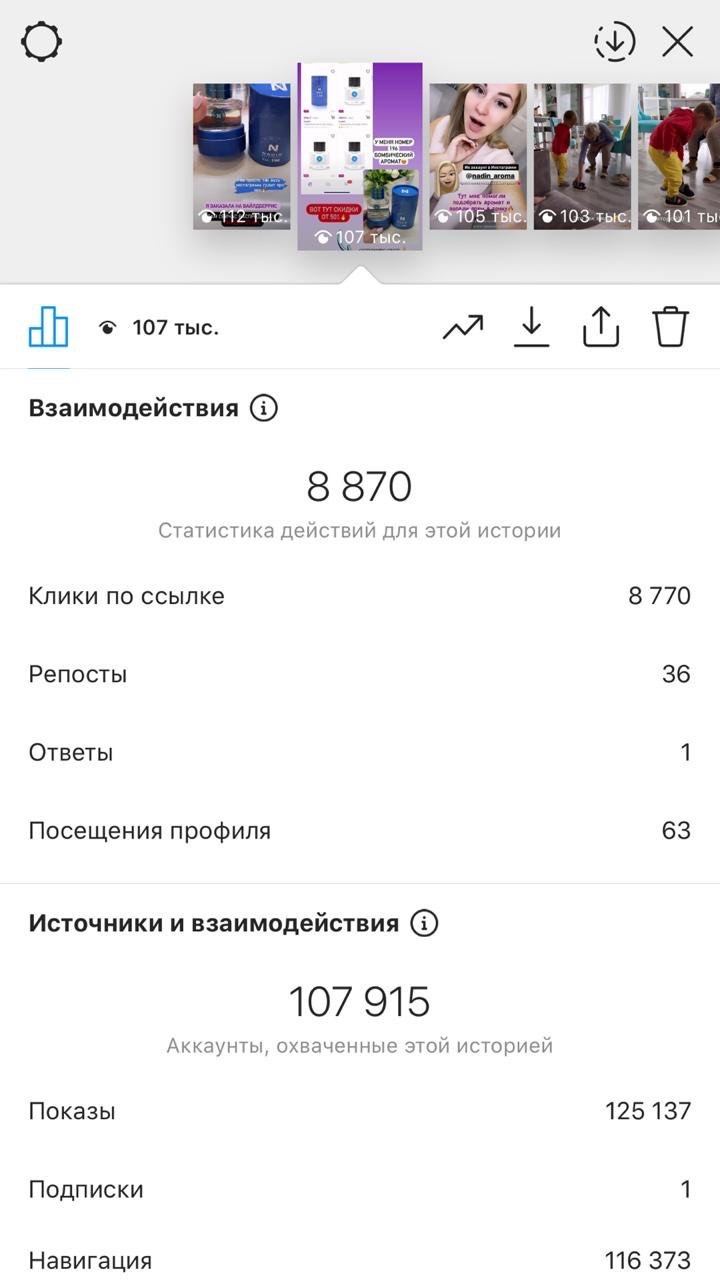The height and width of the screenshot is (1280, 720).
Task: Close the story insights view
Action: tap(678, 42)
